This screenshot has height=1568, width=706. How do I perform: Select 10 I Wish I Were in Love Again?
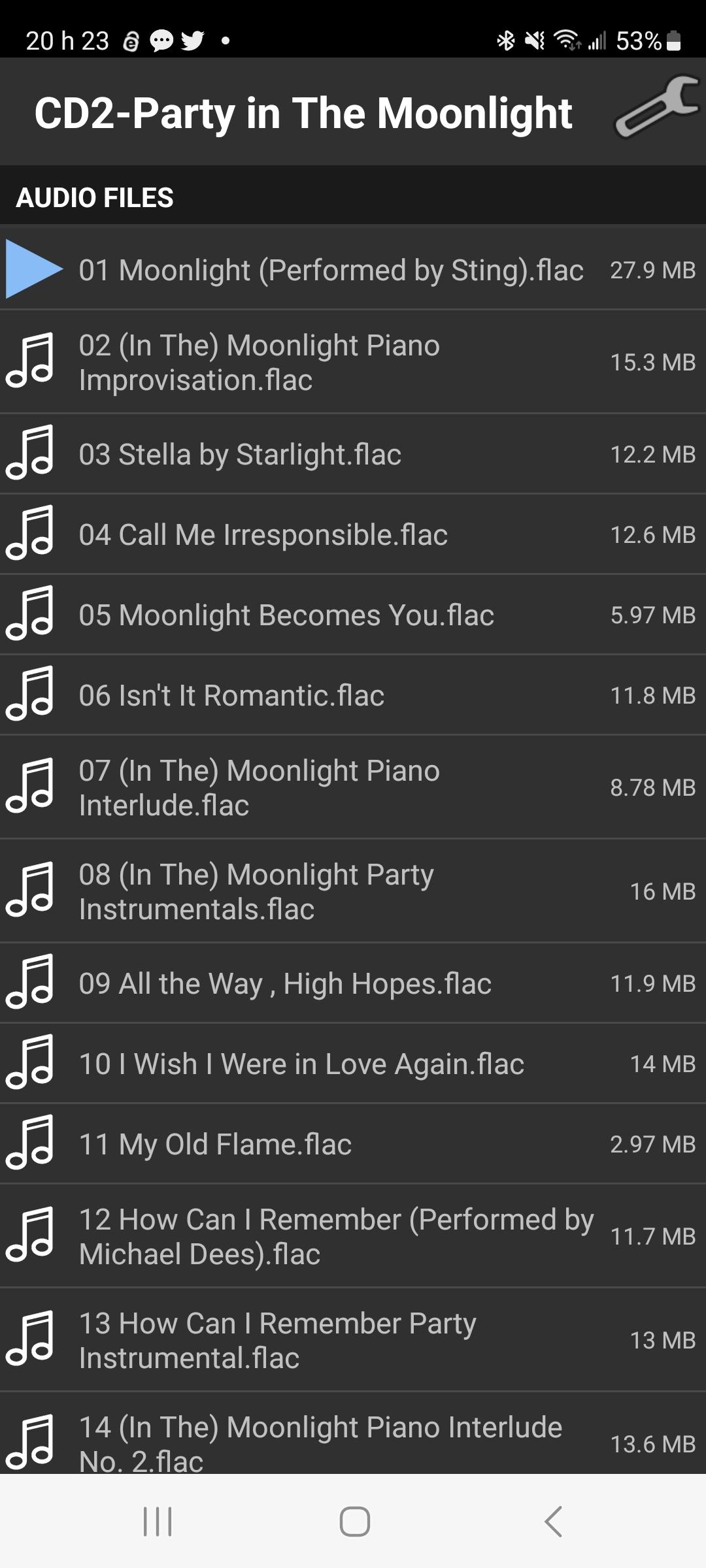pos(353,1064)
